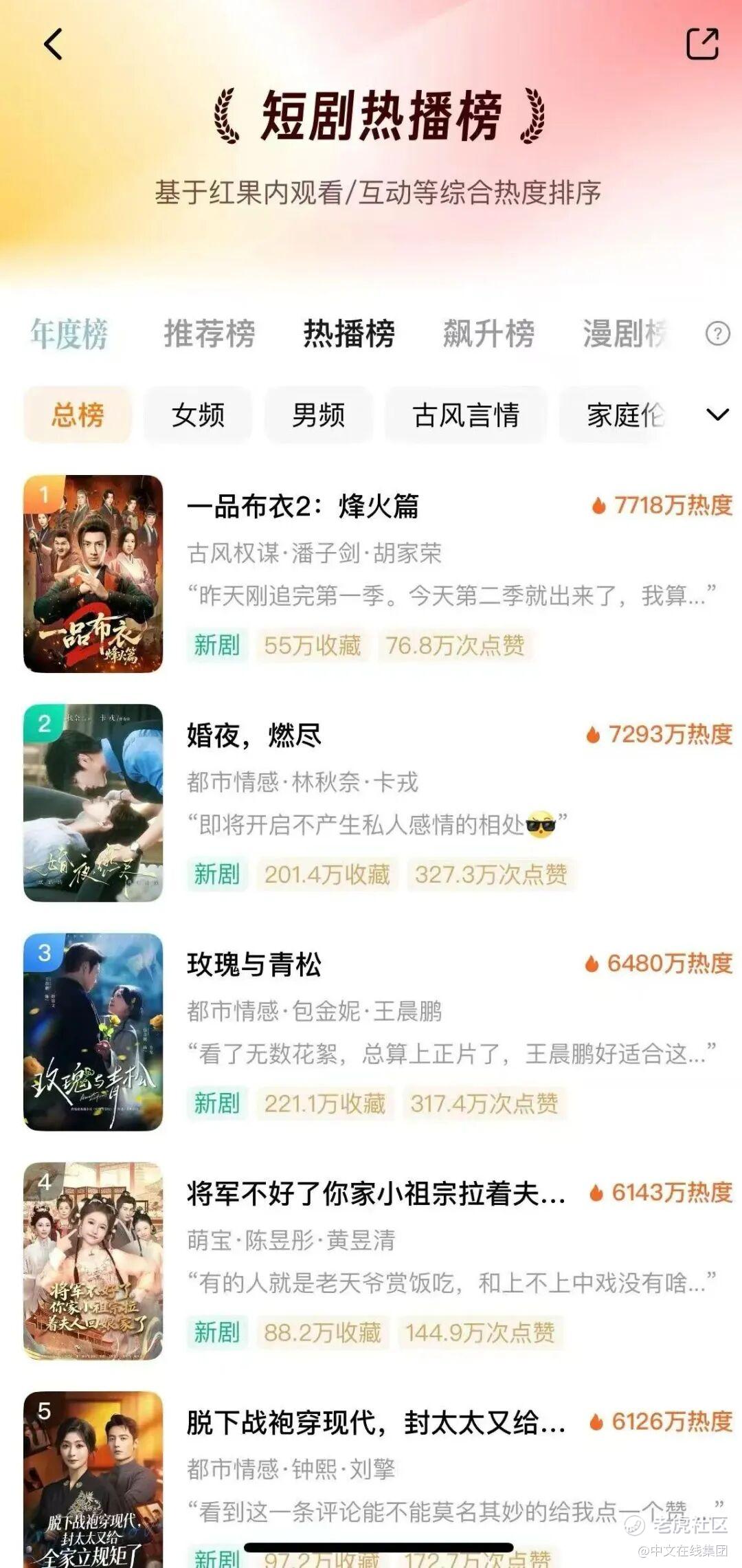Open the drama 婚夜，燃尽

coord(254,736)
